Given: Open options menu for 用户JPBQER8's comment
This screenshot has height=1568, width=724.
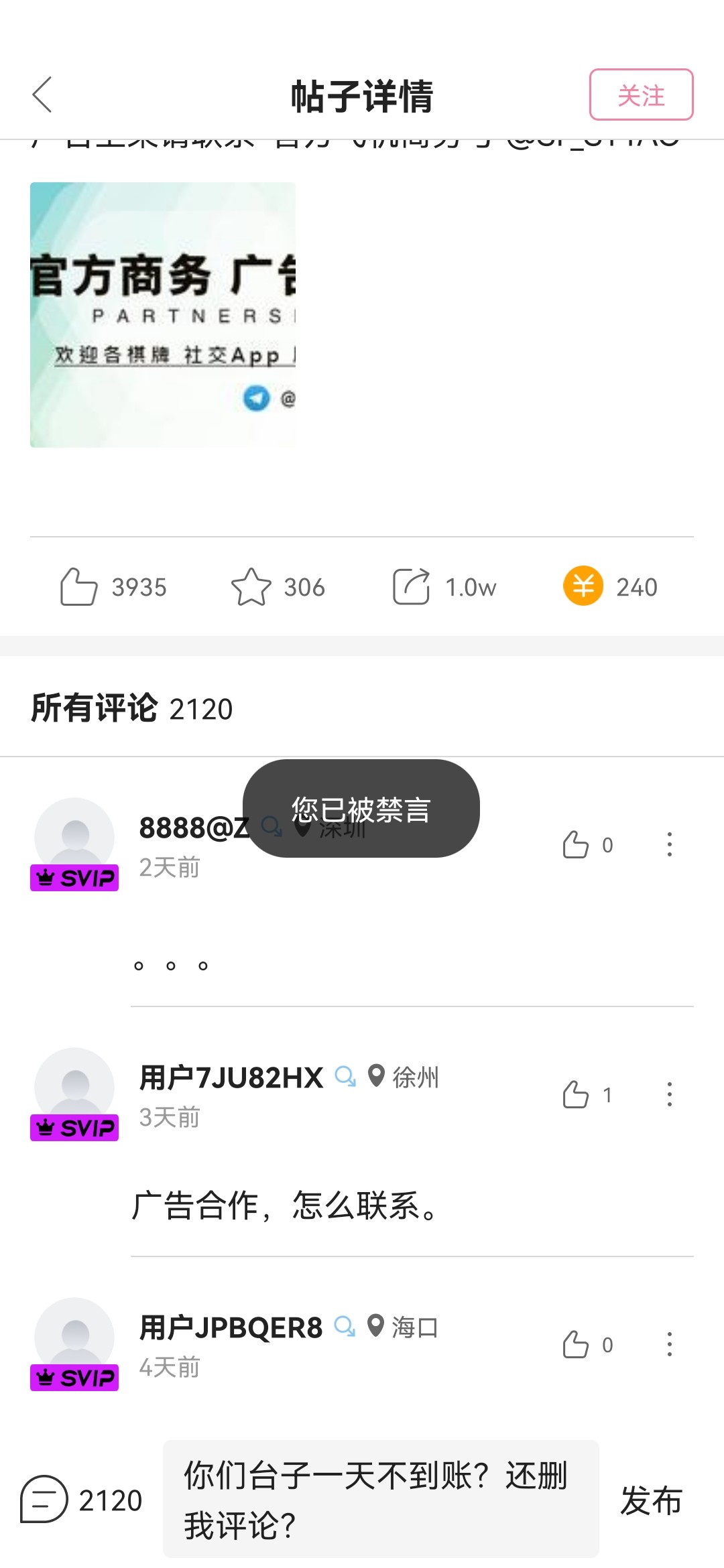Looking at the screenshot, I should pyautogui.click(x=668, y=1344).
